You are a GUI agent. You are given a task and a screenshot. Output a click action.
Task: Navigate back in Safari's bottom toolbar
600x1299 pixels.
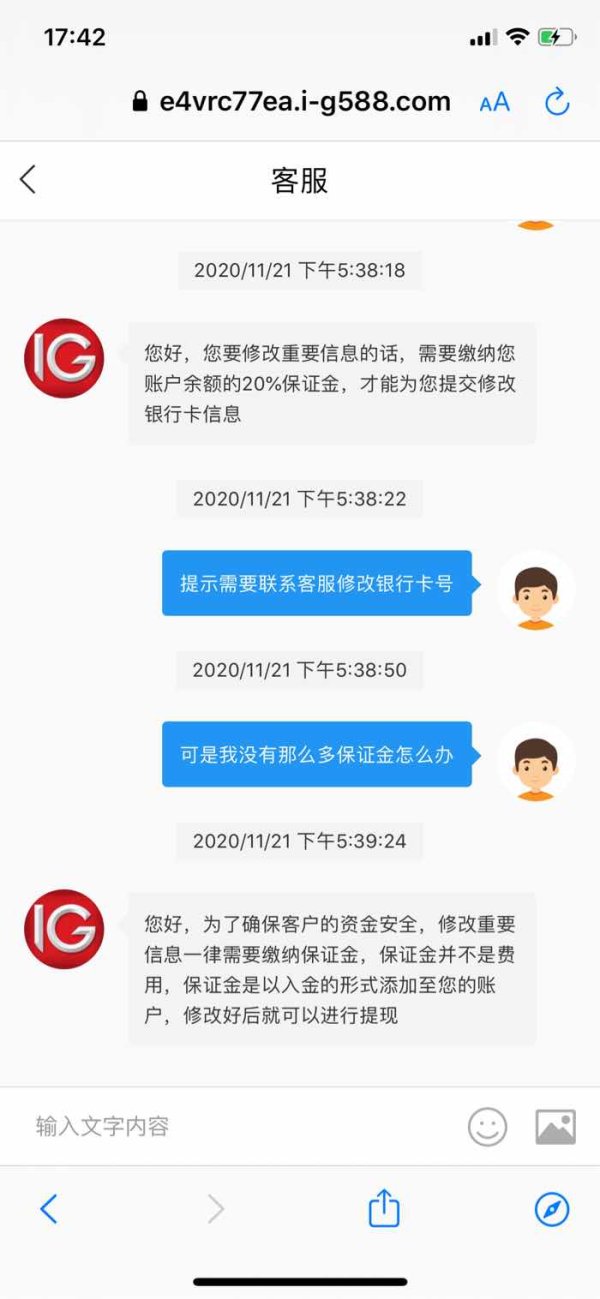(48, 1210)
